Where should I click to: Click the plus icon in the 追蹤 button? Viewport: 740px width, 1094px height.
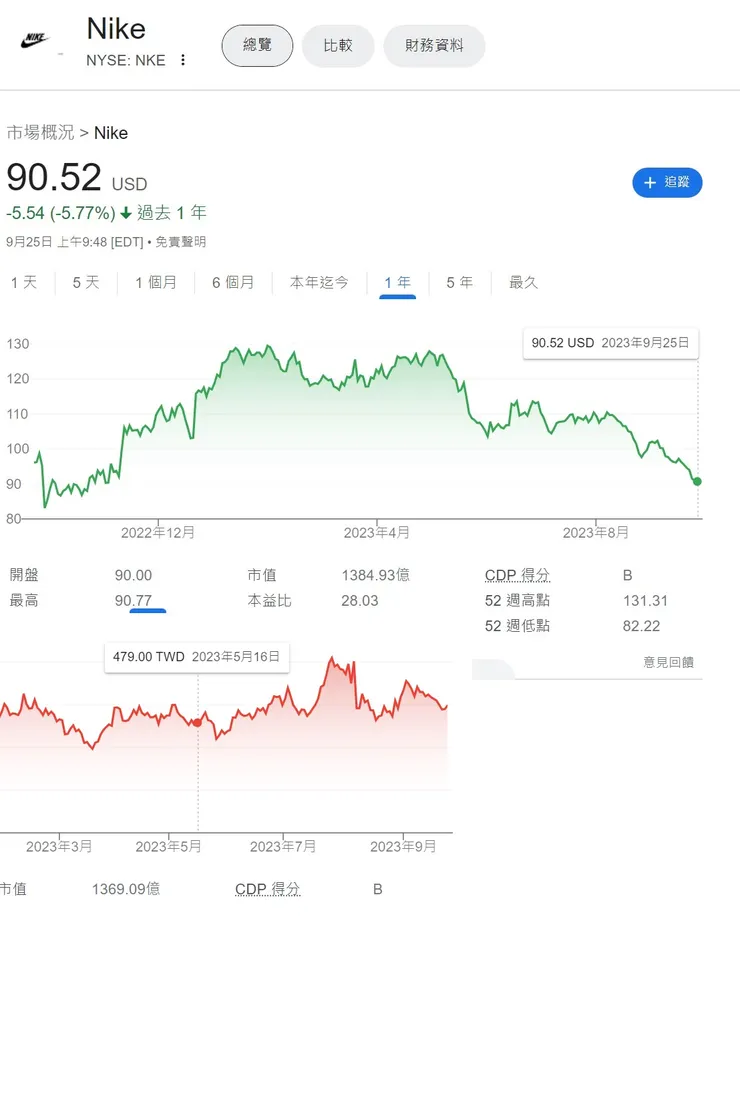click(x=648, y=183)
